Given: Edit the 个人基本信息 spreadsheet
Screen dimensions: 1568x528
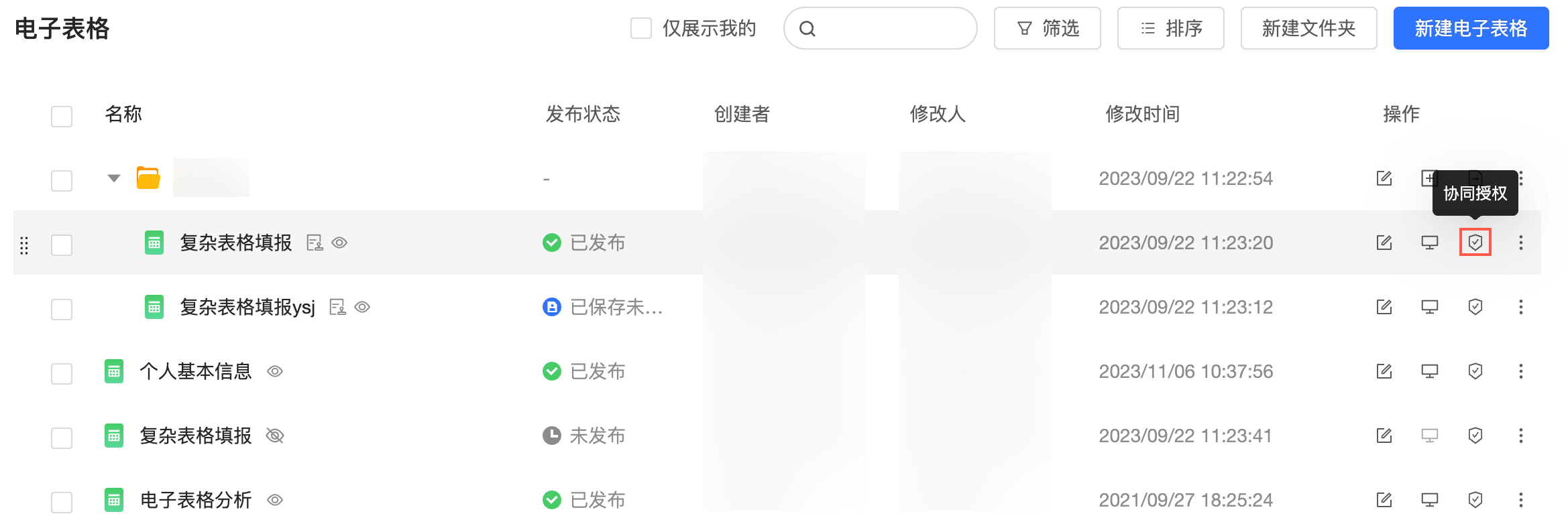Looking at the screenshot, I should (x=1384, y=371).
